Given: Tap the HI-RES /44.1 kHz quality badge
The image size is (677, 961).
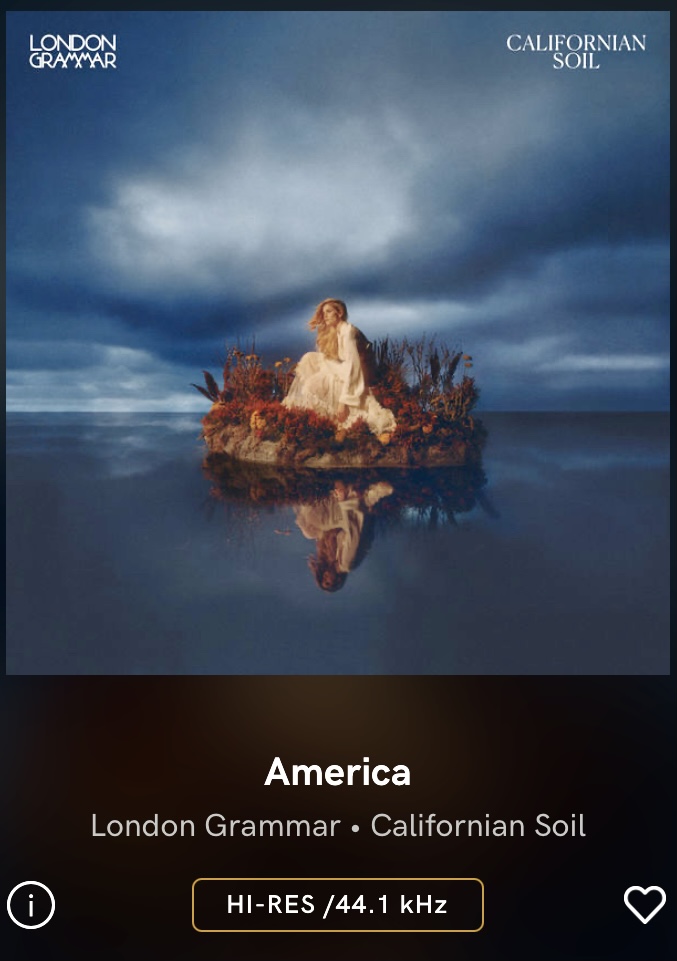Looking at the screenshot, I should click(337, 905).
